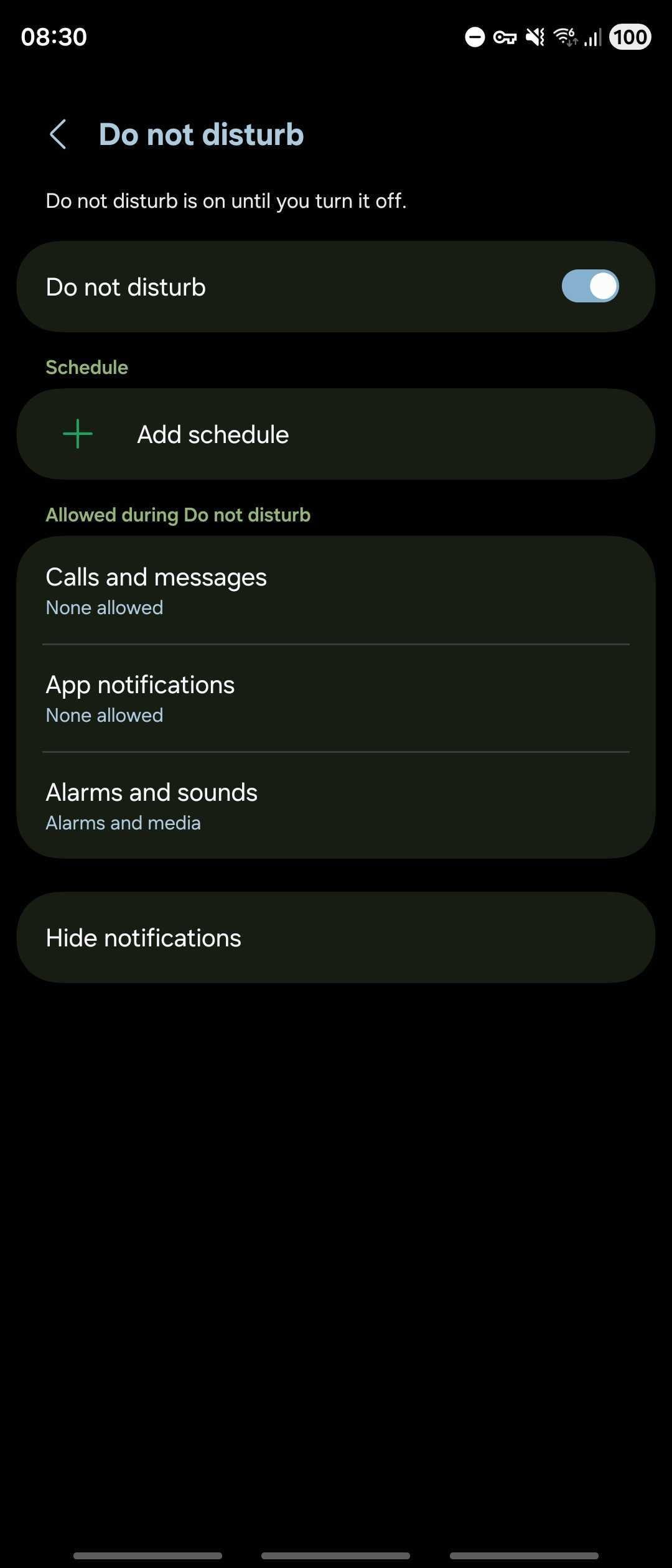672x1568 pixels.
Task: Click Hide notifications
Action: click(x=336, y=936)
